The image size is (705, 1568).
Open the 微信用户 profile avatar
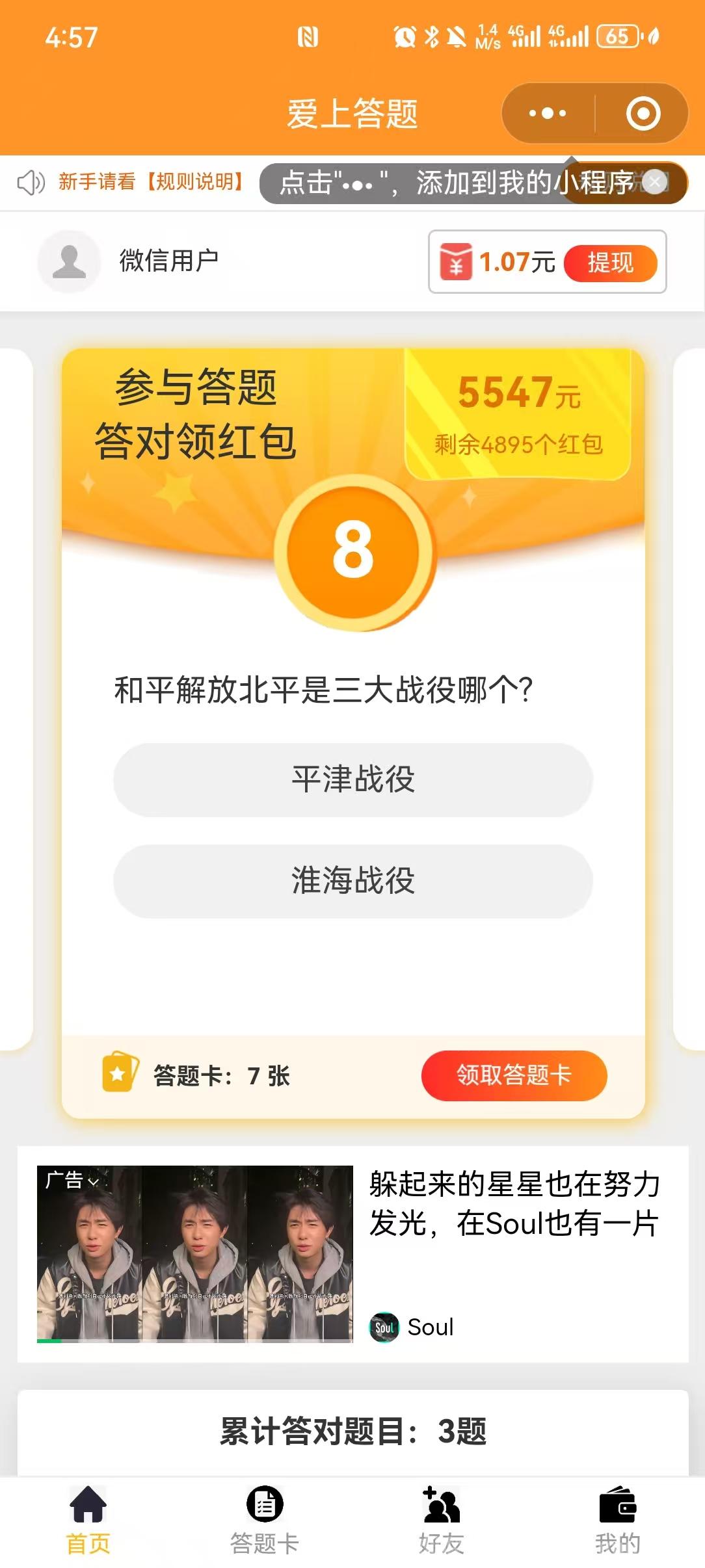tap(69, 261)
